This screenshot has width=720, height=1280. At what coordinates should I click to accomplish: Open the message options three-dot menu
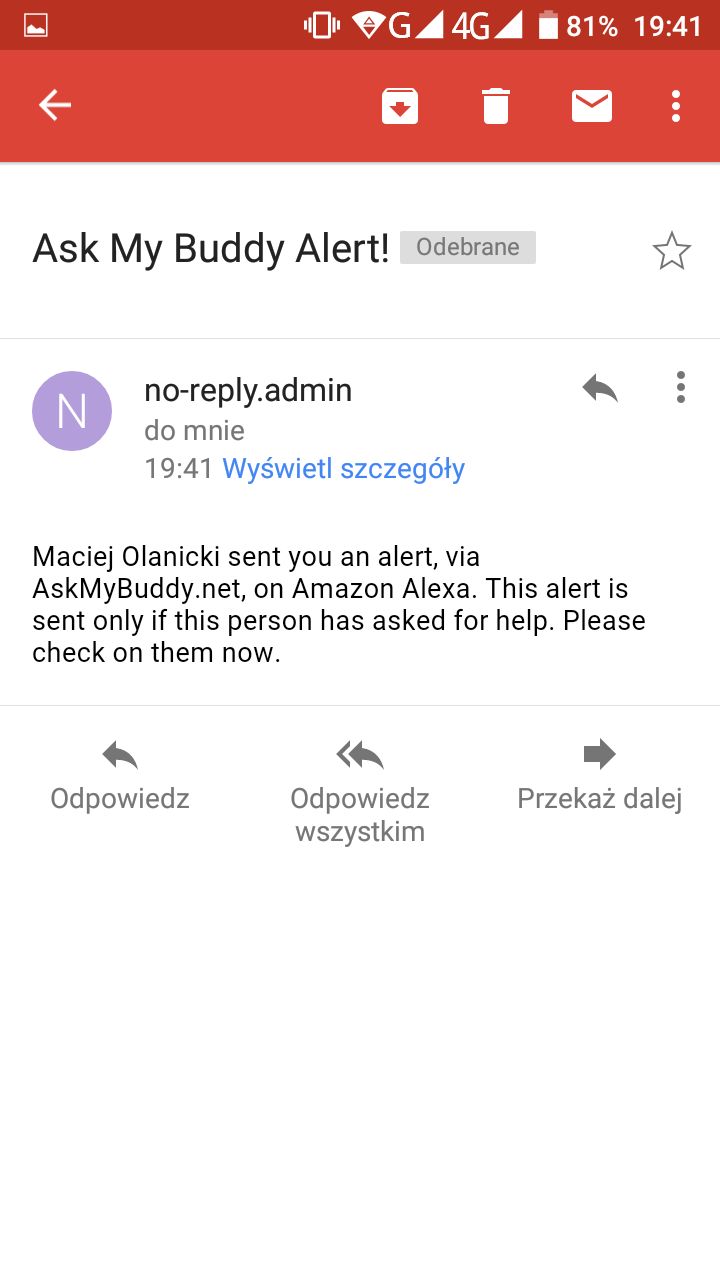pyautogui.click(x=681, y=388)
